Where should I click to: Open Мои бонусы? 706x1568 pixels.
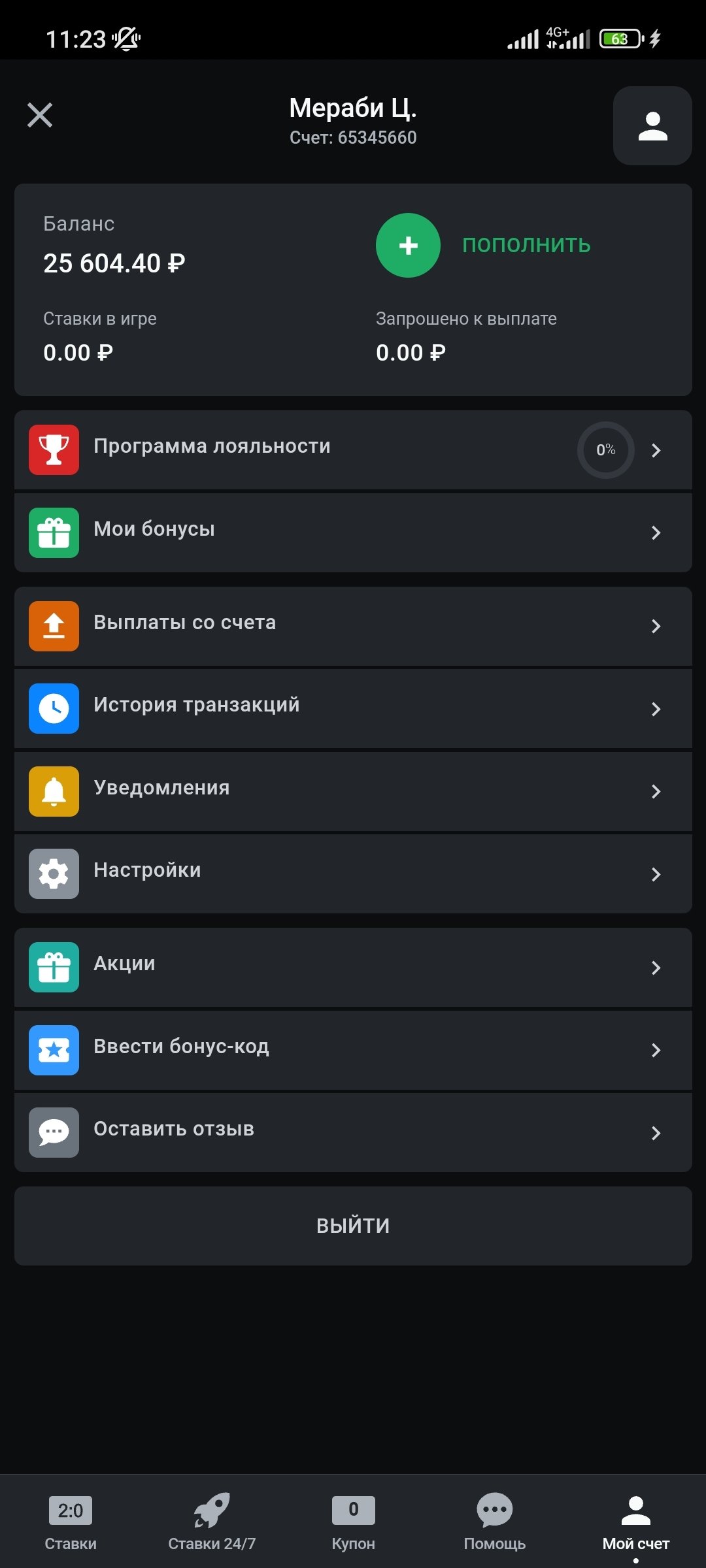pyautogui.click(x=353, y=532)
